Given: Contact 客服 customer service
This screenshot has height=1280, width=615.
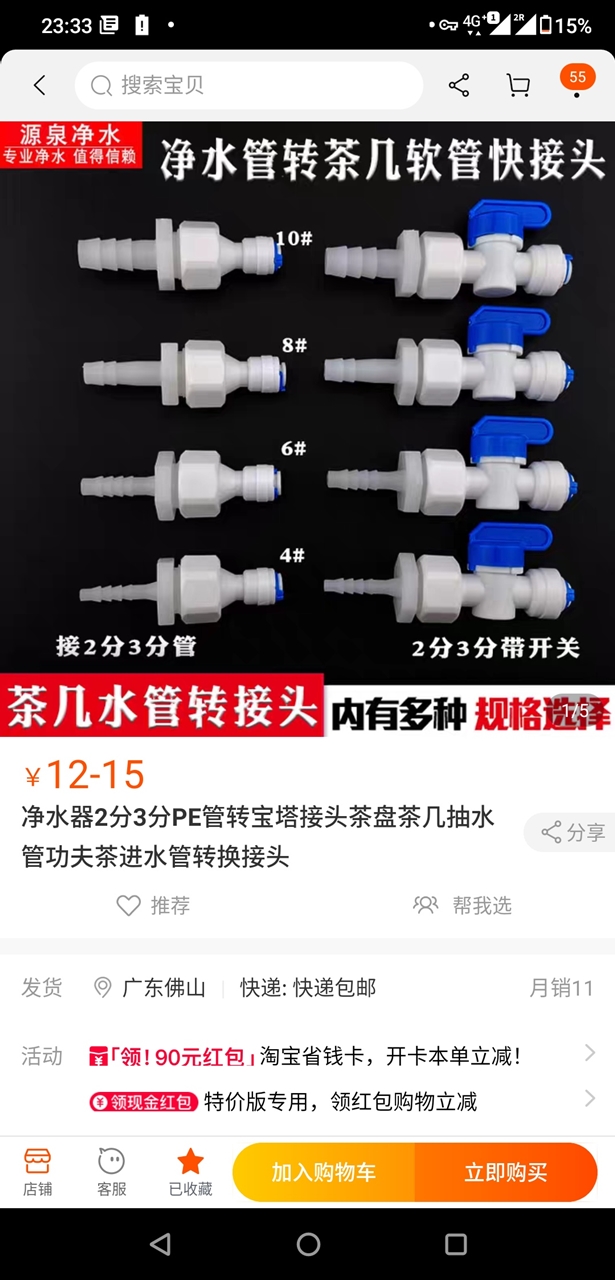Looking at the screenshot, I should click(112, 1172).
